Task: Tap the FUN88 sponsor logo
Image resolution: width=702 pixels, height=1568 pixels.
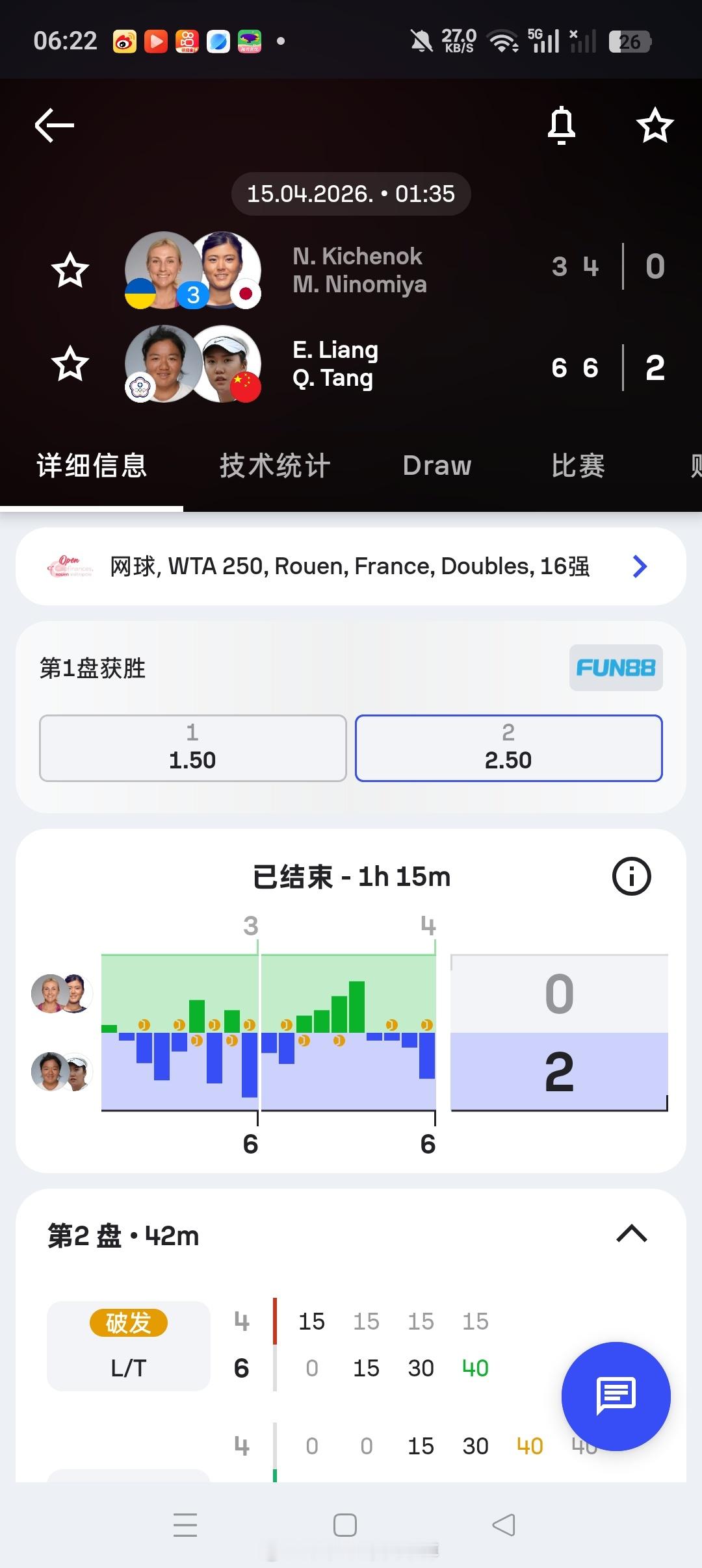Action: pos(615,668)
